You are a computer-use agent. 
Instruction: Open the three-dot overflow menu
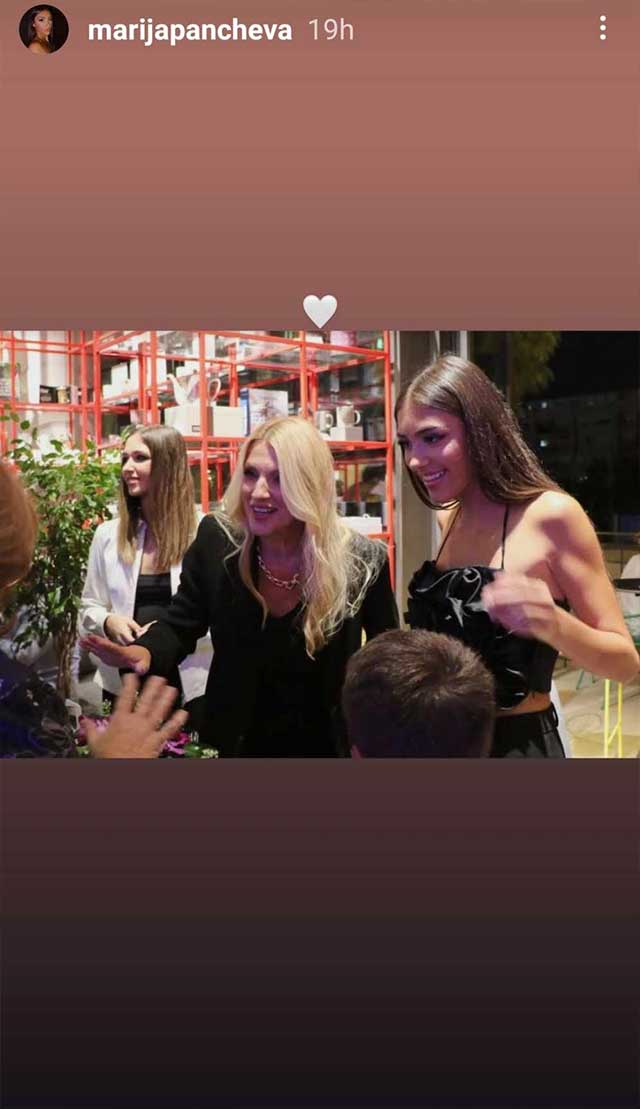602,28
